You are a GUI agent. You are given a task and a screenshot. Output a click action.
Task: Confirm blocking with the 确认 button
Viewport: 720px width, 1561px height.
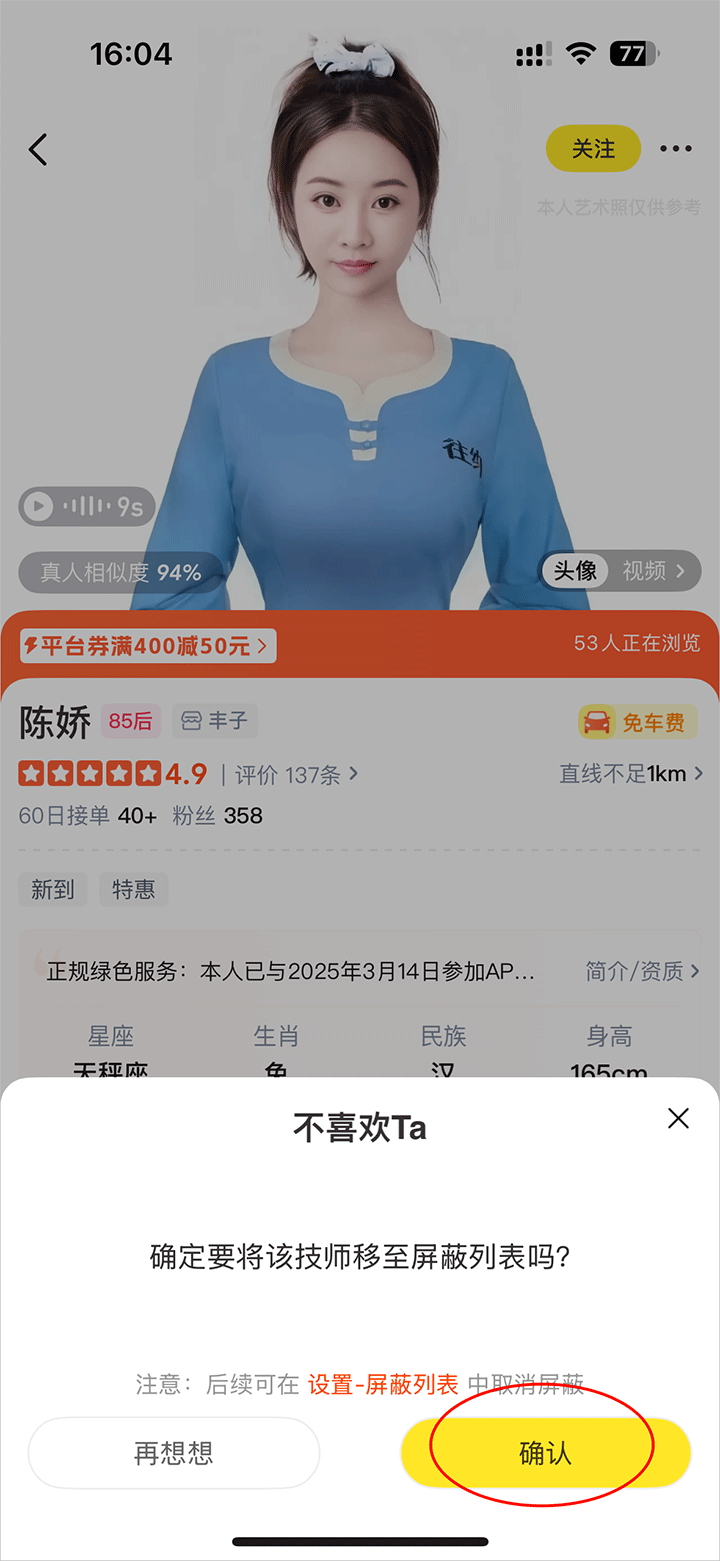pyautogui.click(x=545, y=1452)
